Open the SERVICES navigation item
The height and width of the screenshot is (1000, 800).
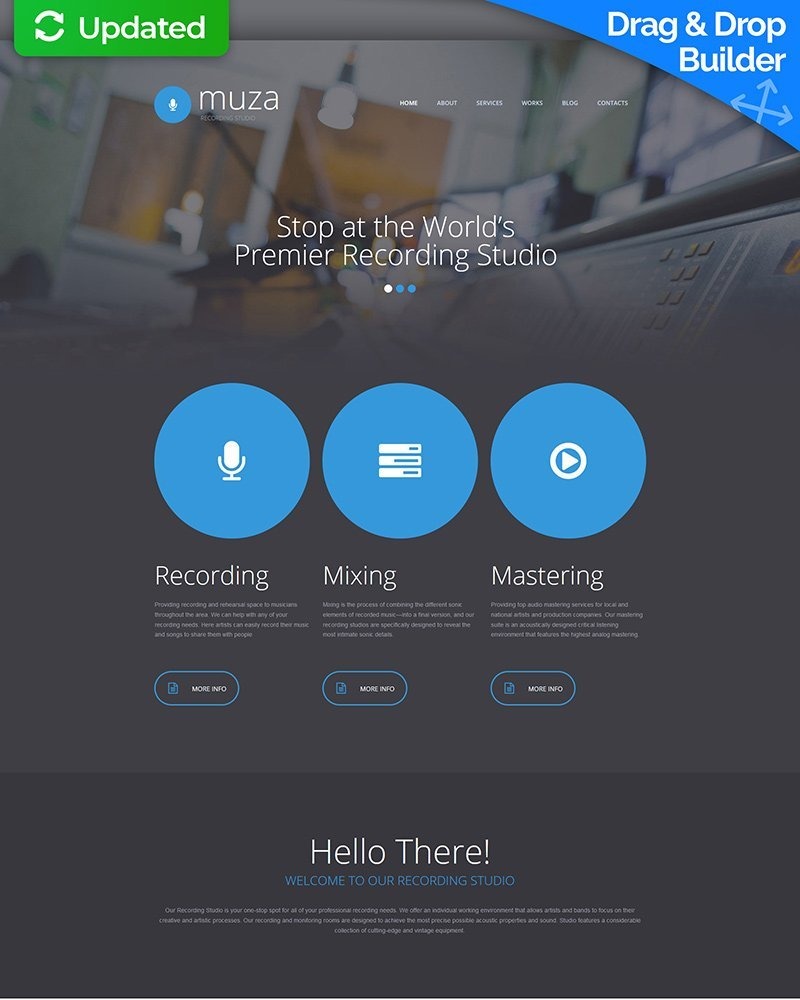tap(488, 102)
